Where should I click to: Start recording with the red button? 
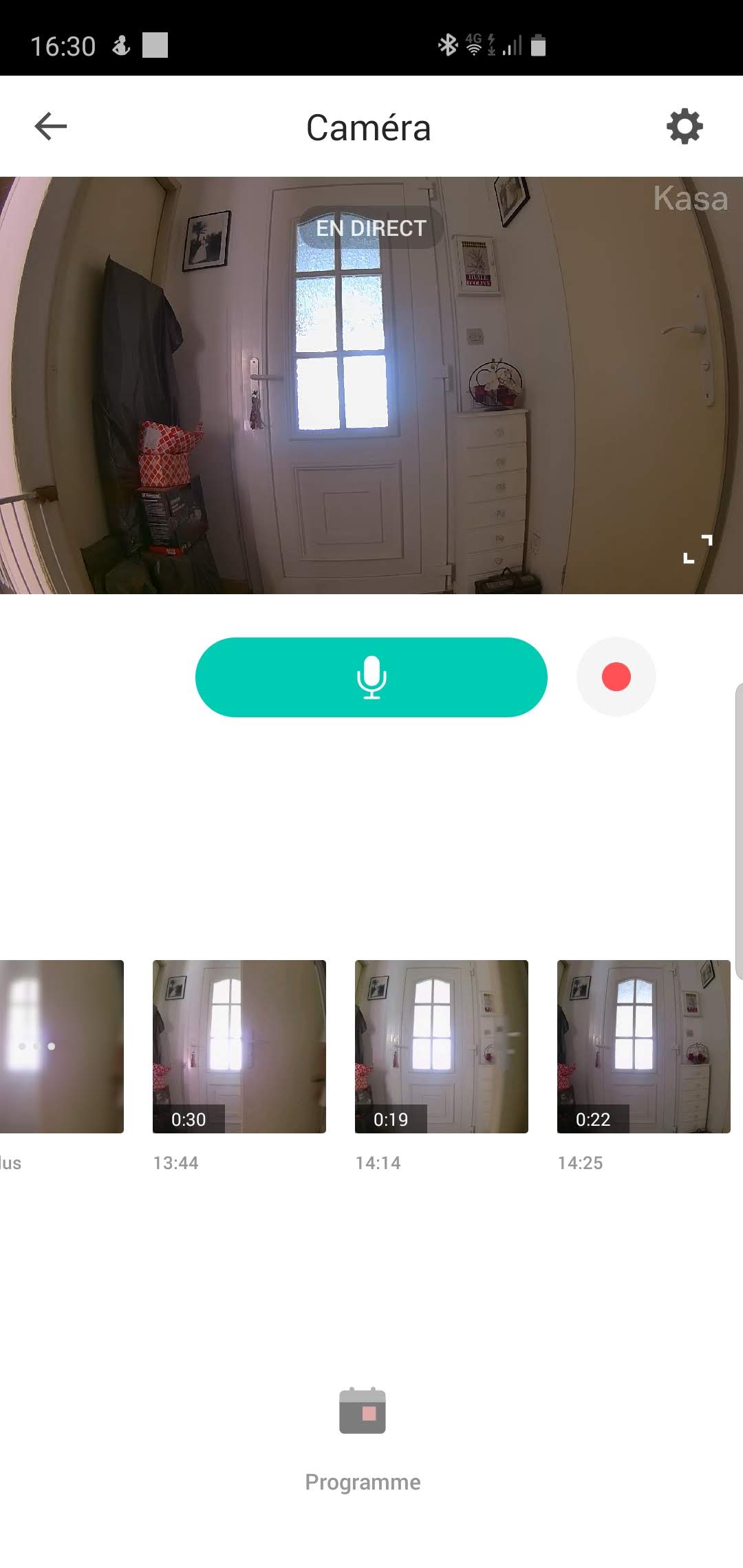pyautogui.click(x=616, y=677)
